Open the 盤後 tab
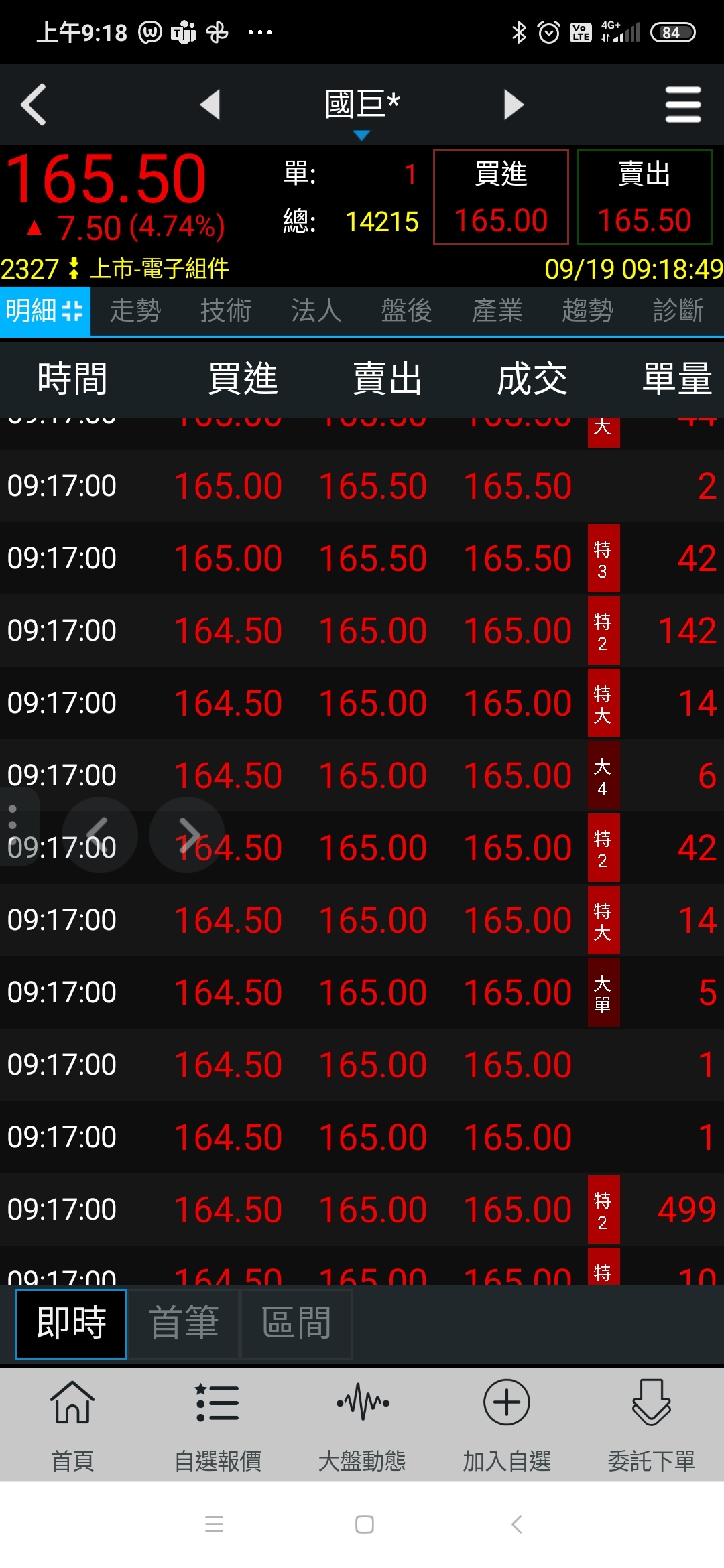724x1568 pixels. click(x=407, y=311)
